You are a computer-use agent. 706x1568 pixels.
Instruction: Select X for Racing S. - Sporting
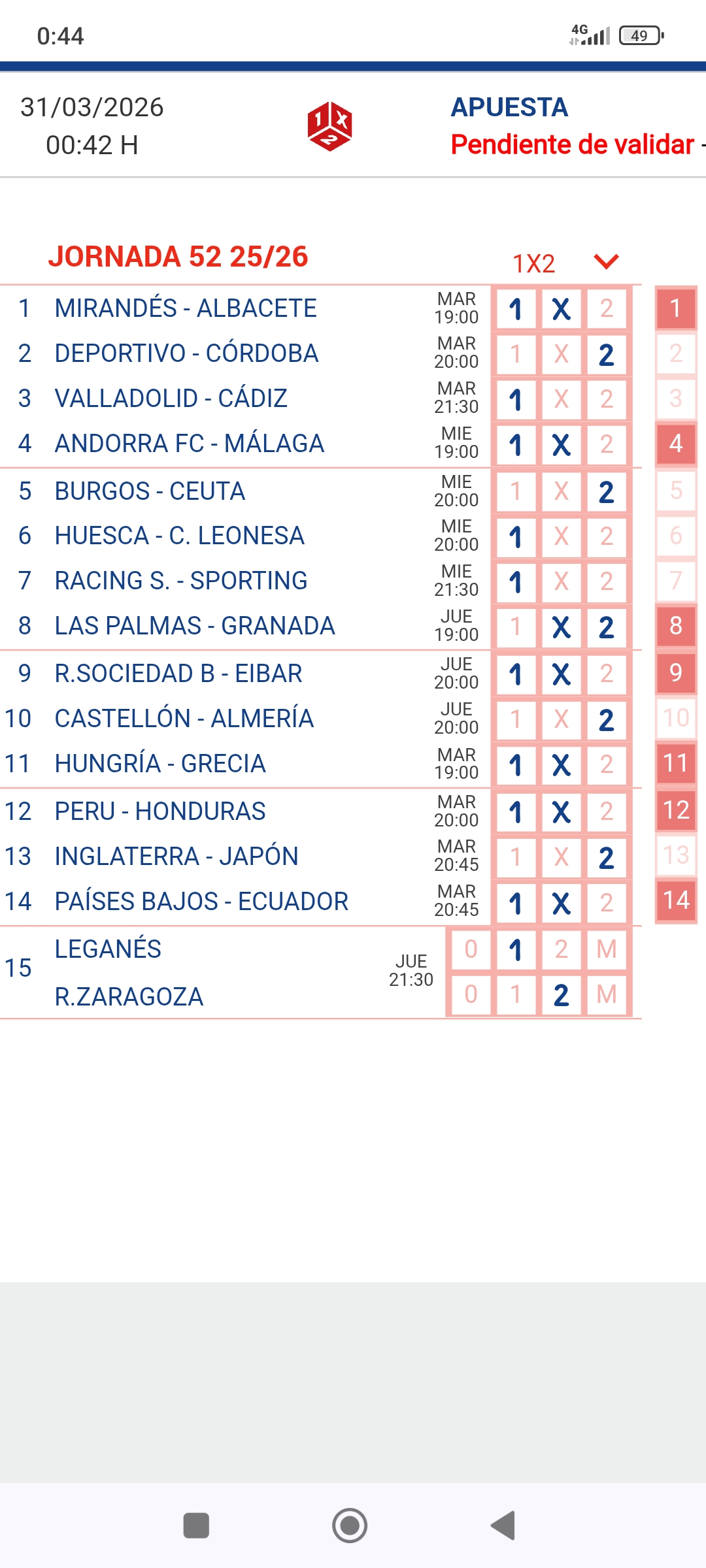pos(561,581)
